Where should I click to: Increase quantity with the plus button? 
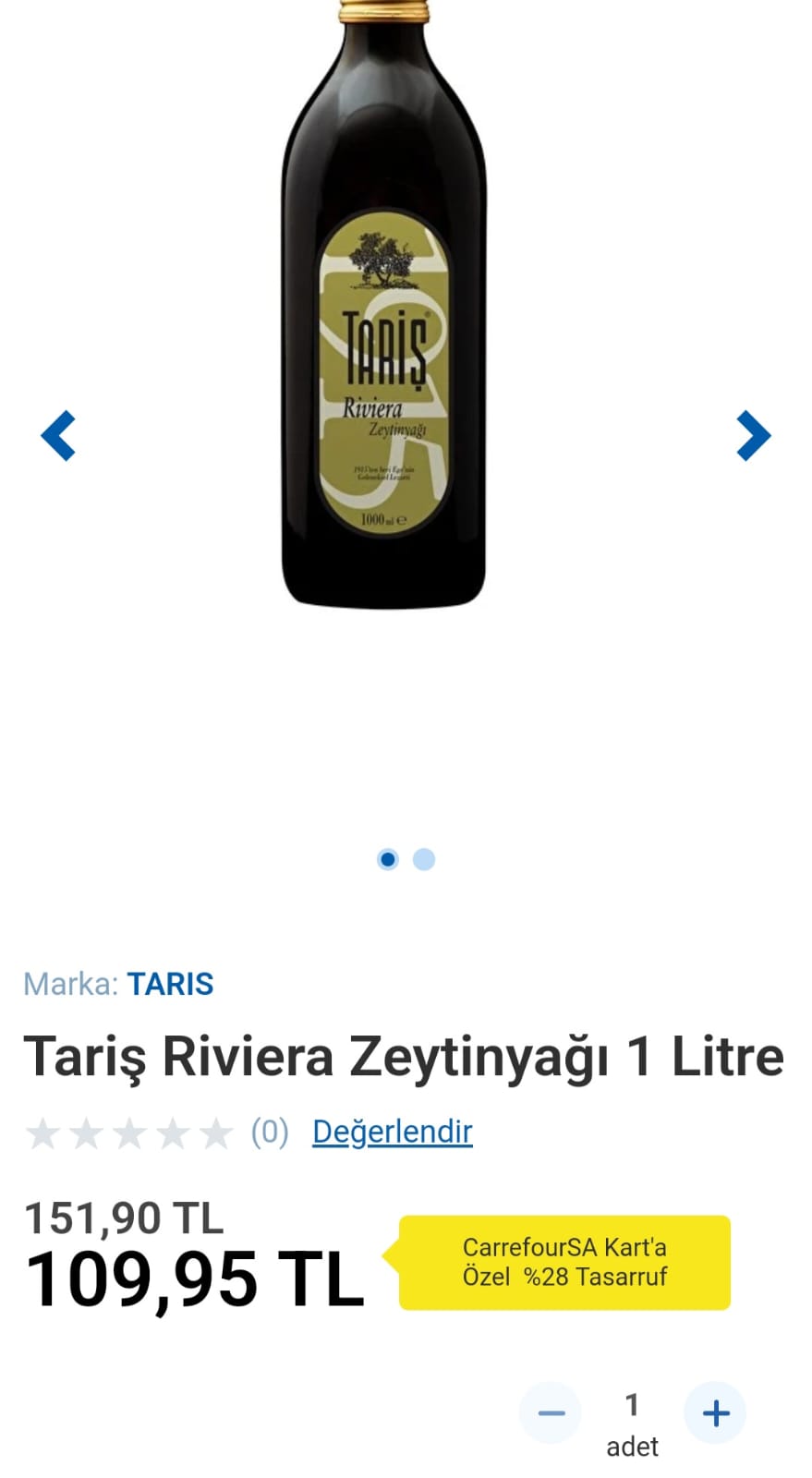[x=715, y=1412]
